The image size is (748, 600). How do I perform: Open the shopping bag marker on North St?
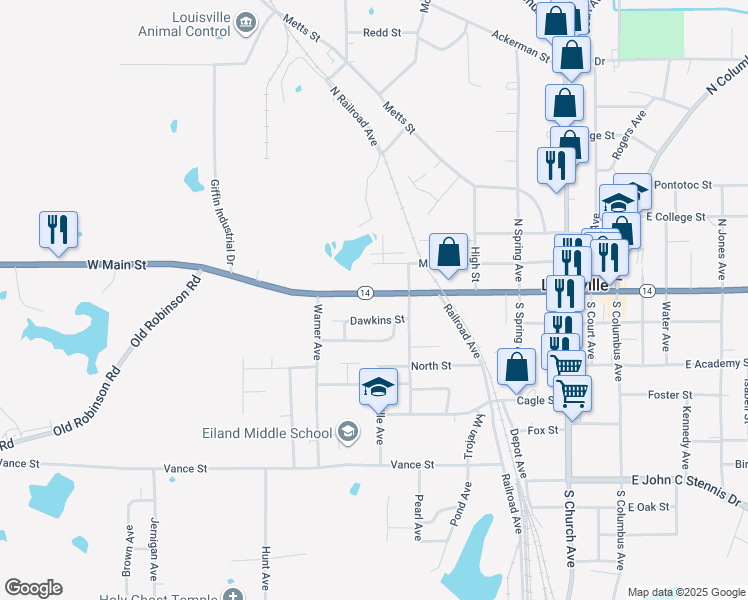point(516,367)
